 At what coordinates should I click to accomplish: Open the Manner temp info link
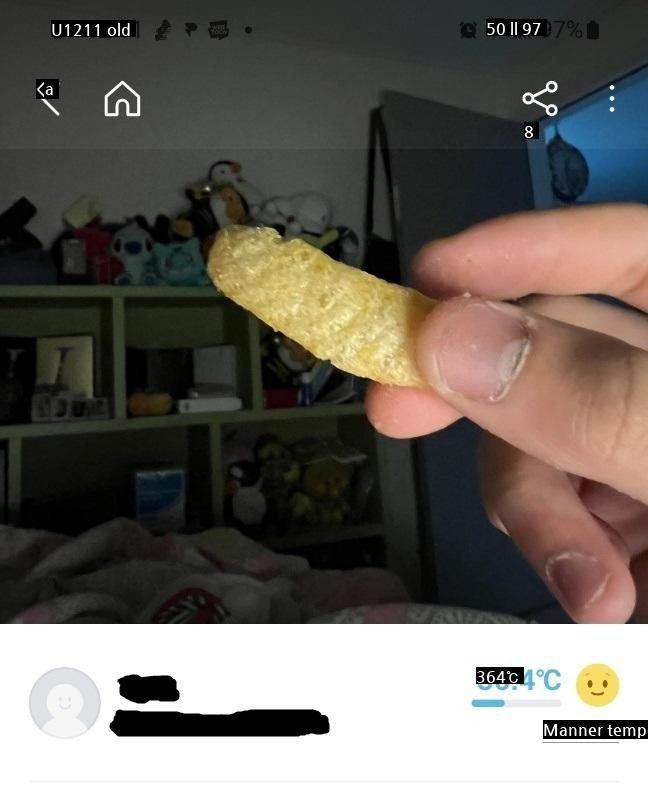(594, 730)
